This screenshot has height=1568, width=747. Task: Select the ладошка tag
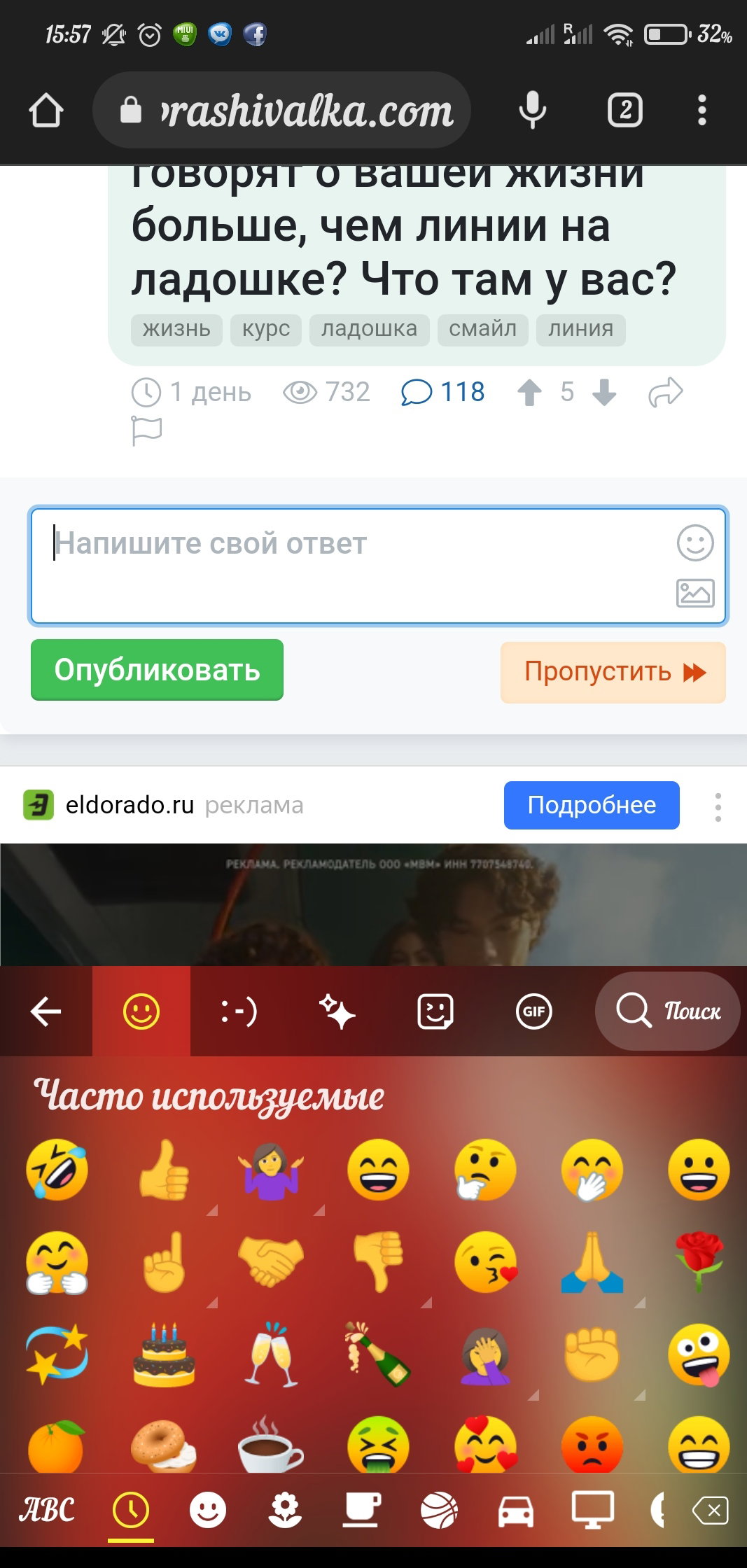(369, 329)
